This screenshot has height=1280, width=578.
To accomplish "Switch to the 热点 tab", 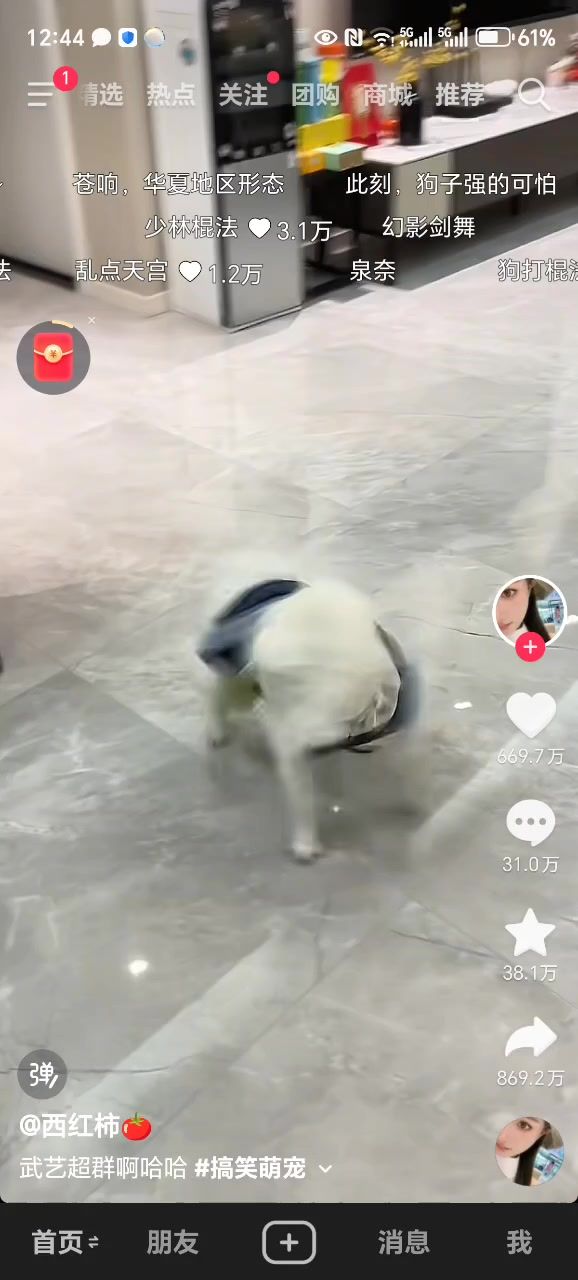I will (x=171, y=95).
